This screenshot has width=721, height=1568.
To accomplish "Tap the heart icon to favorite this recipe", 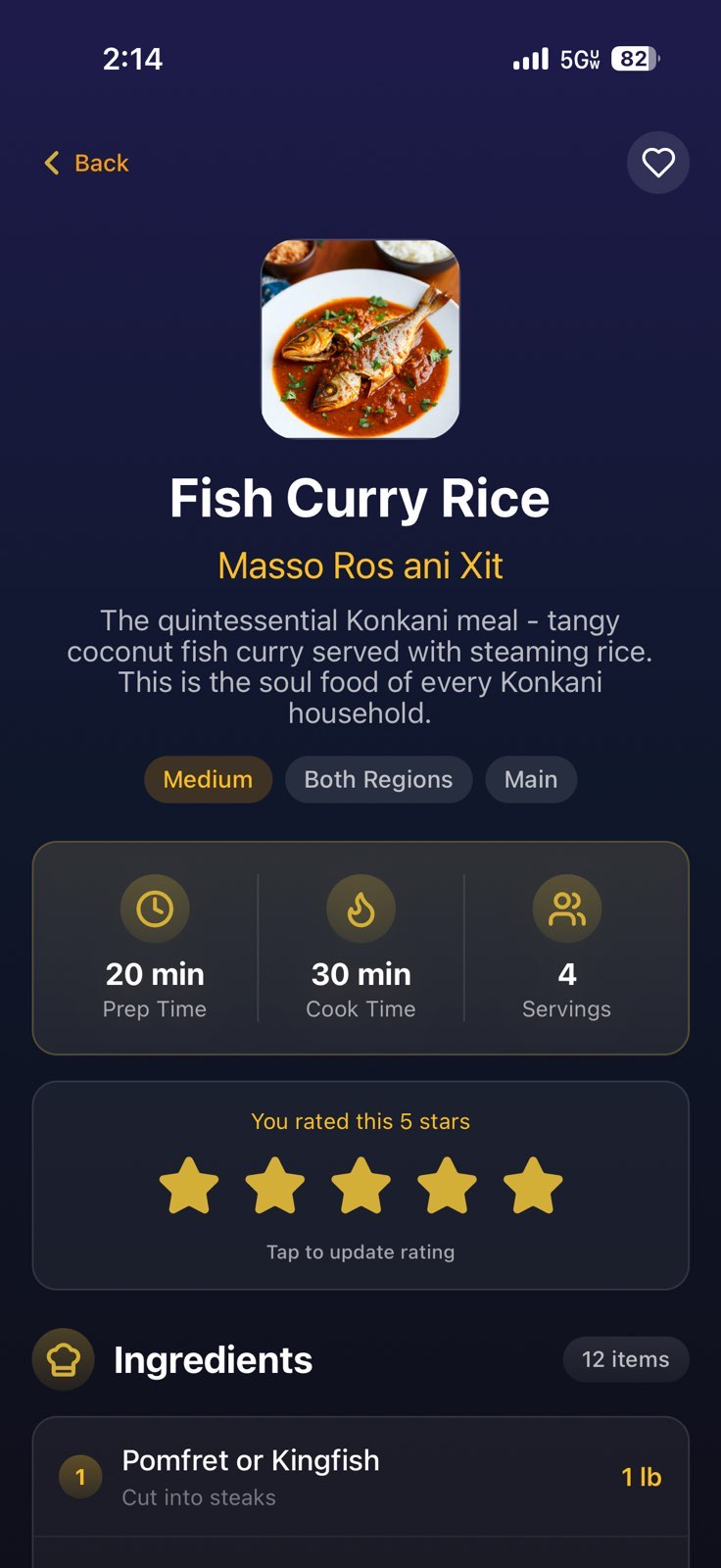I will point(657,163).
